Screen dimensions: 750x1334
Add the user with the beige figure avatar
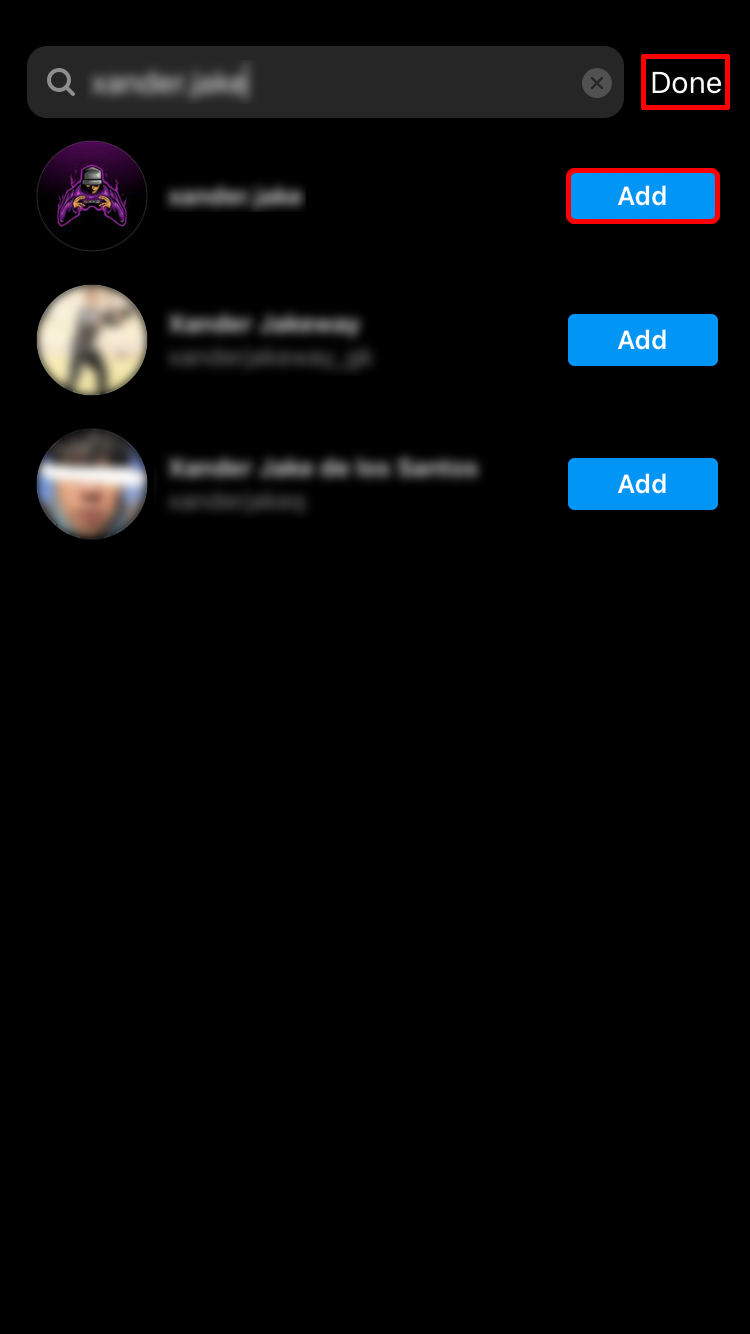pyautogui.click(x=642, y=340)
